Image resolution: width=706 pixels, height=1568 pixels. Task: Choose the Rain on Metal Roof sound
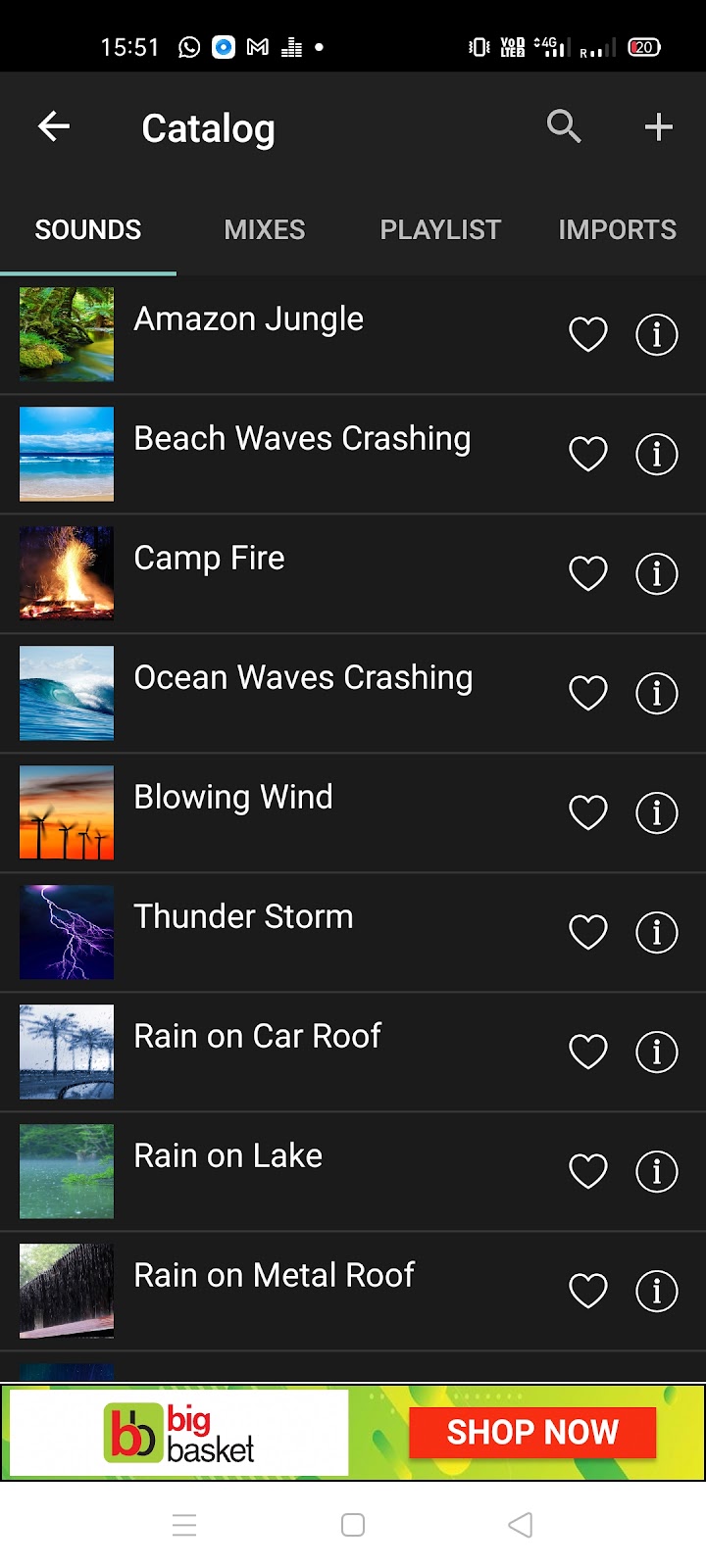274,1276
